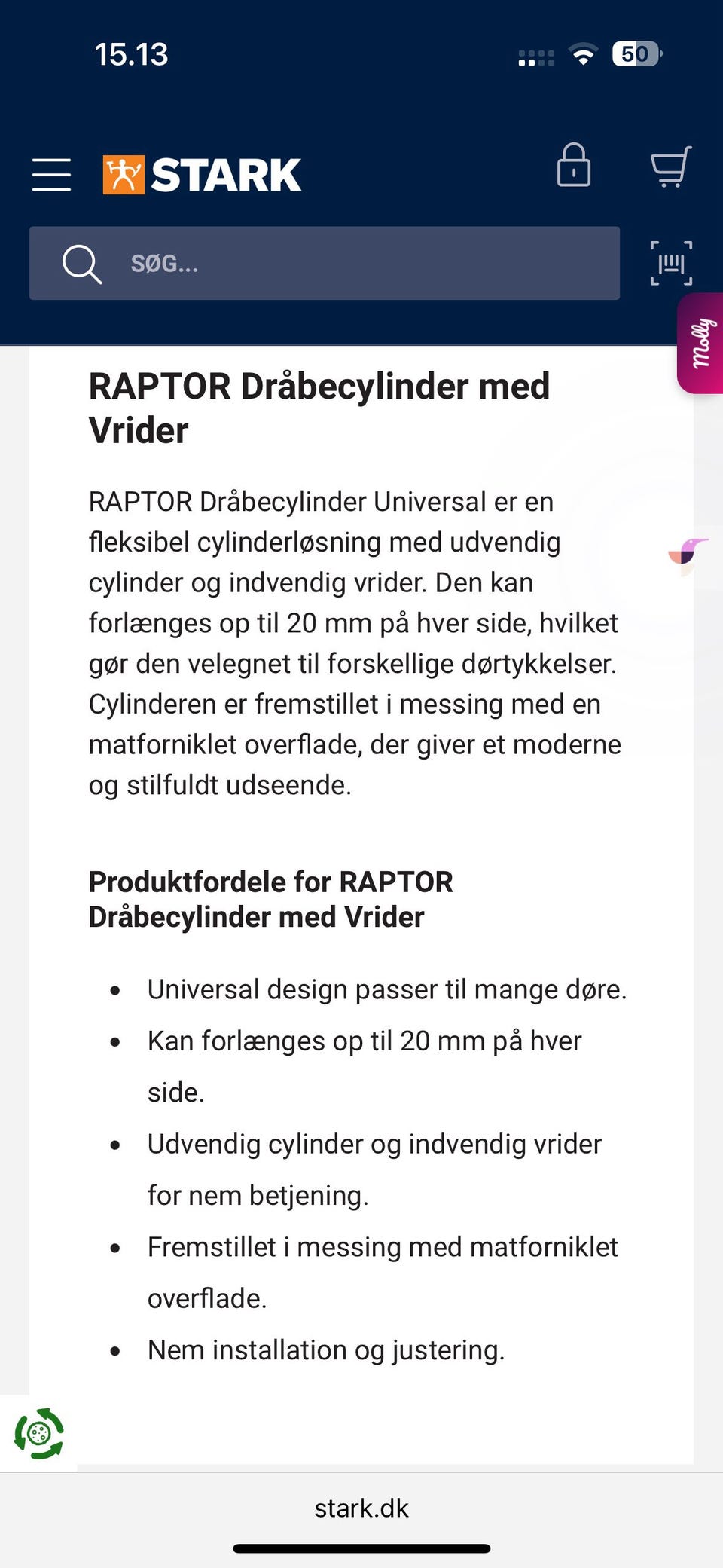
Task: Open the STARK hamburger menu
Action: click(50, 173)
